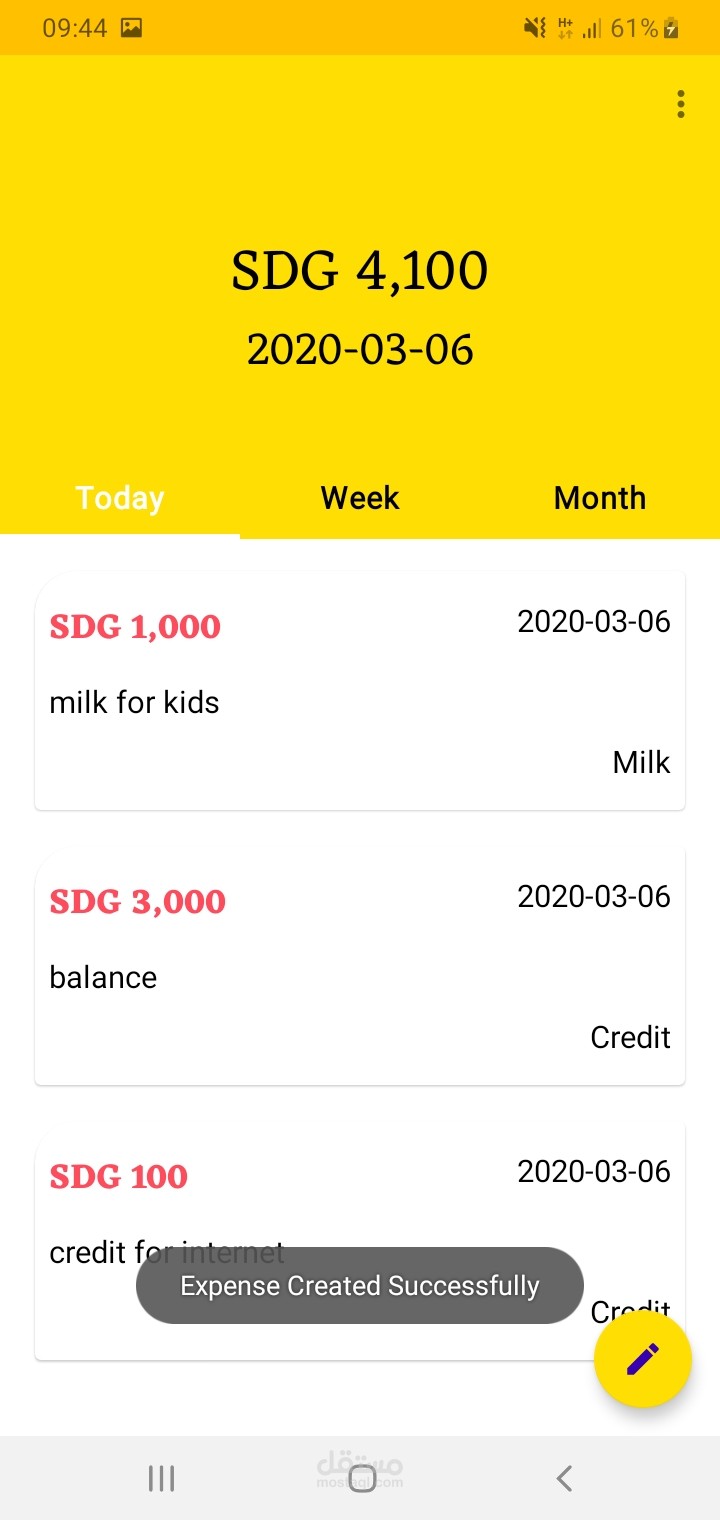720x1520 pixels.
Task: Add a new expense with pencil button
Action: click(x=643, y=1359)
